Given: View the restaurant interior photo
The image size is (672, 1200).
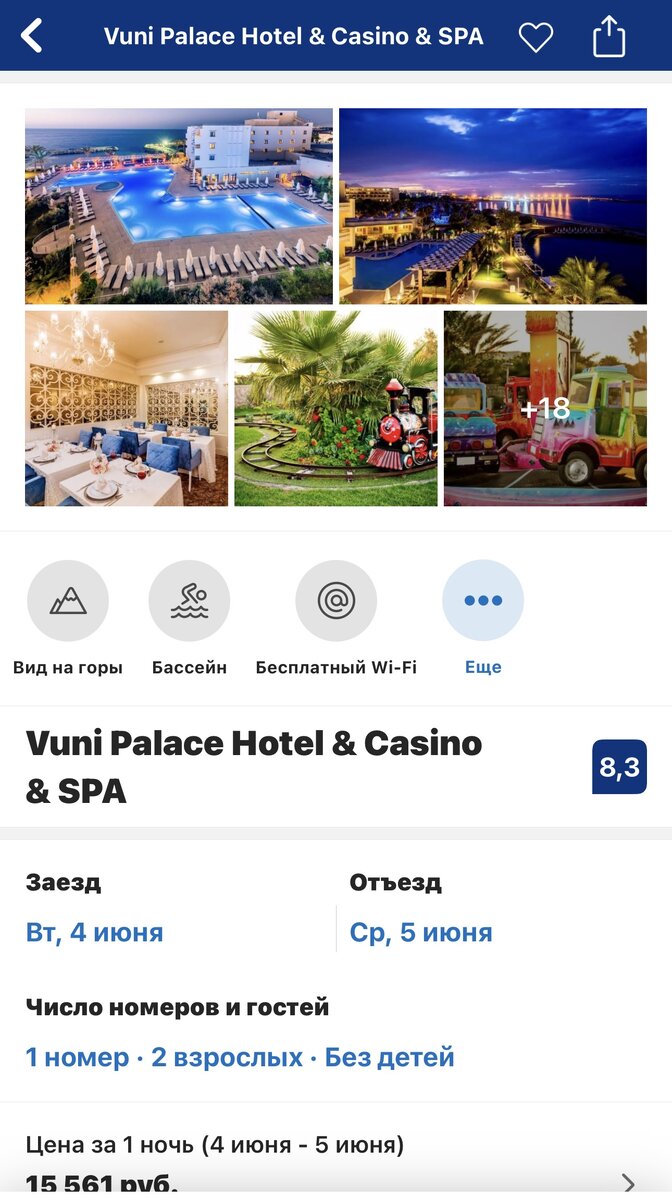Looking at the screenshot, I should [126, 408].
